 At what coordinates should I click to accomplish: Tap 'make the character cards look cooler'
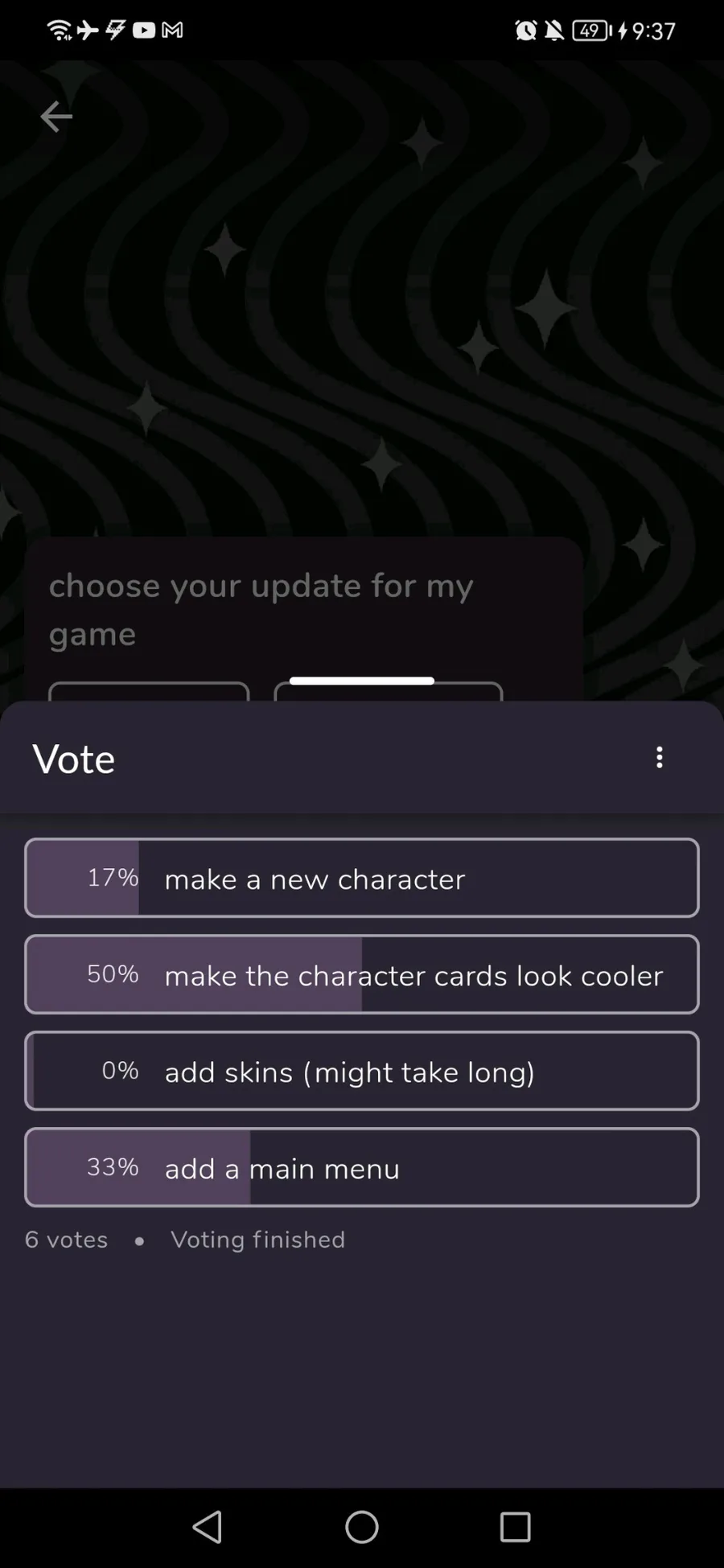click(362, 974)
